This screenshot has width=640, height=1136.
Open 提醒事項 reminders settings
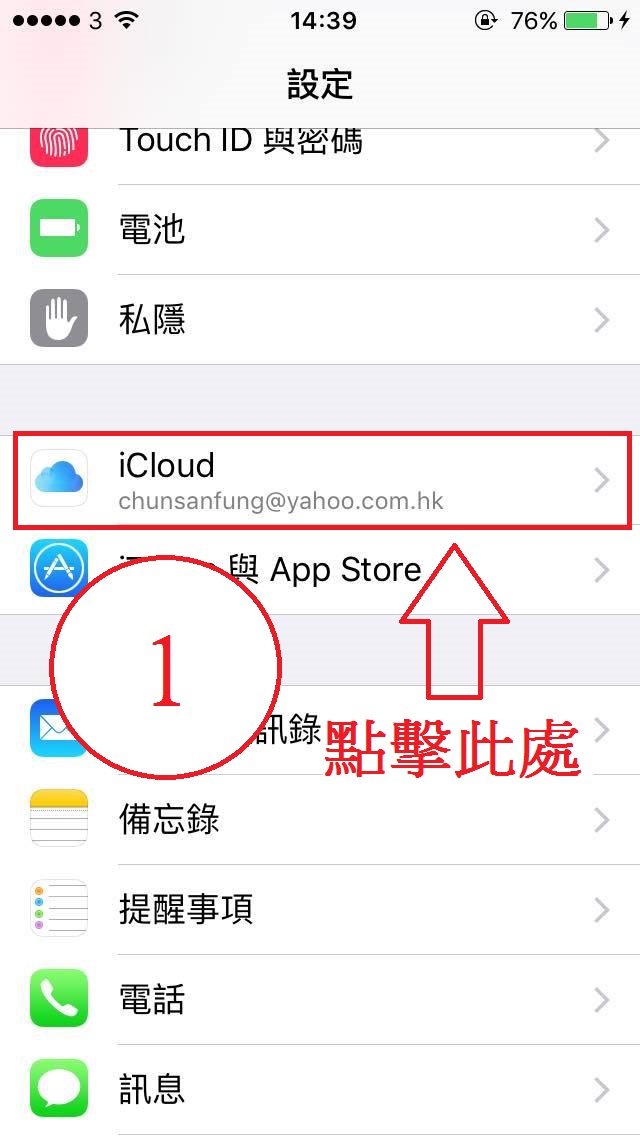click(320, 910)
